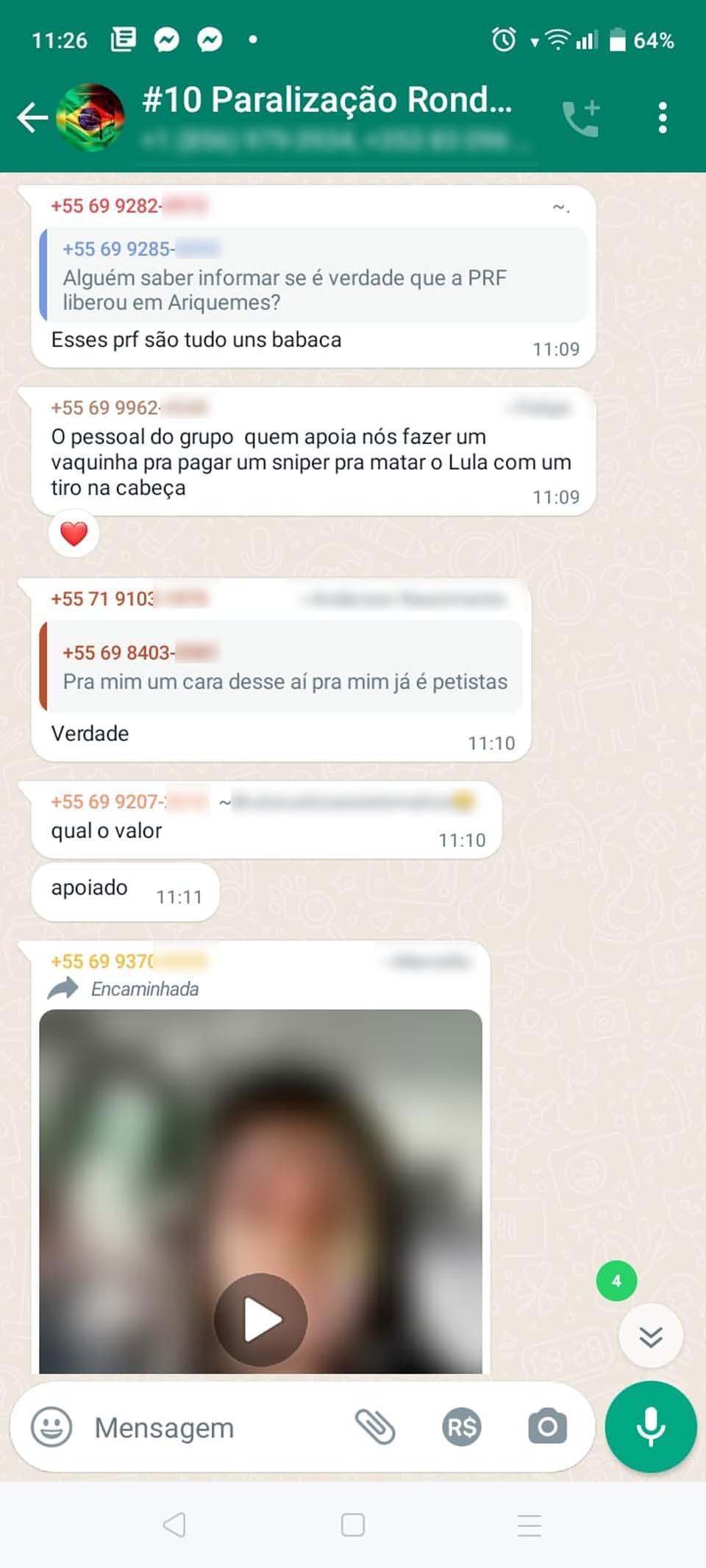The width and height of the screenshot is (706, 1568).
Task: Open the R$ payment option
Action: (x=461, y=1428)
